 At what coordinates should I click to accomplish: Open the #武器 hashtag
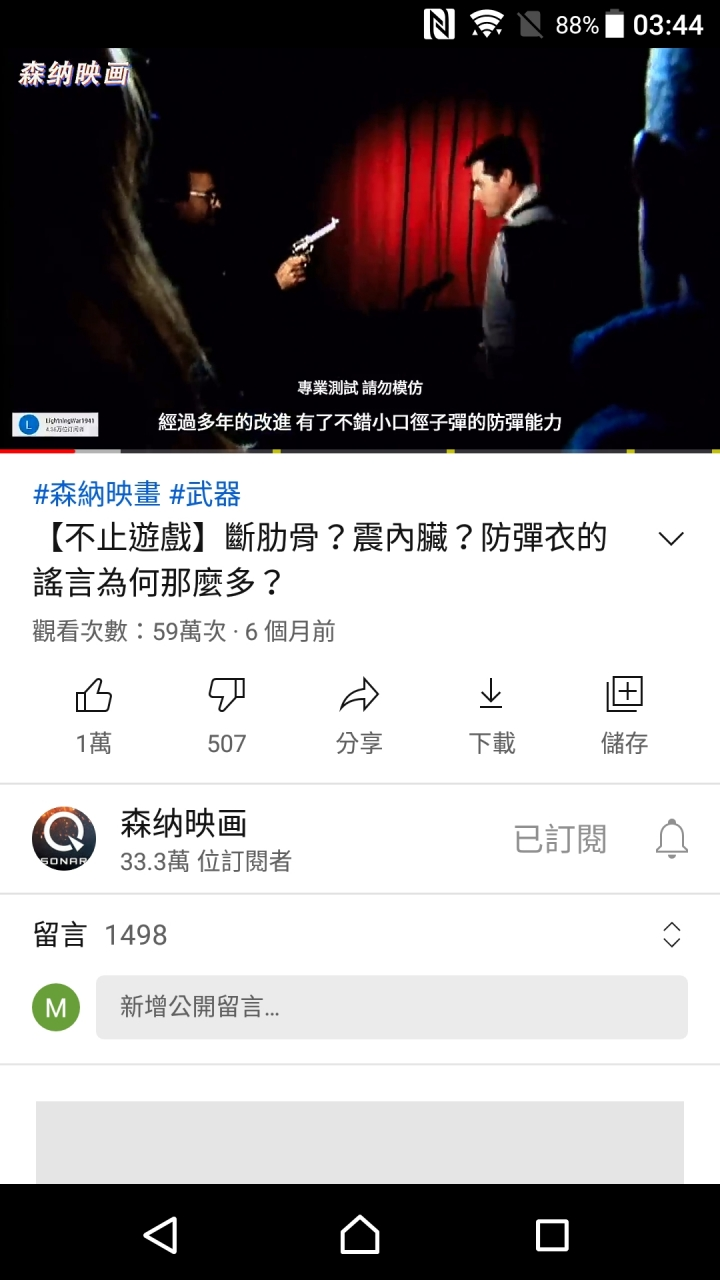(205, 494)
